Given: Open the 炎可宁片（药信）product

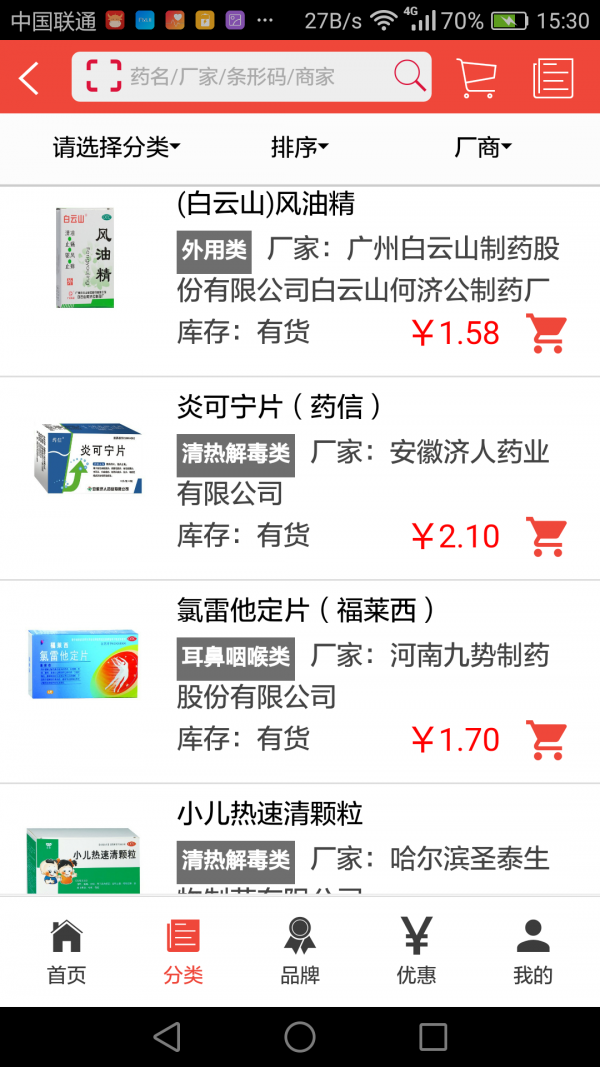Looking at the screenshot, I should point(280,407).
